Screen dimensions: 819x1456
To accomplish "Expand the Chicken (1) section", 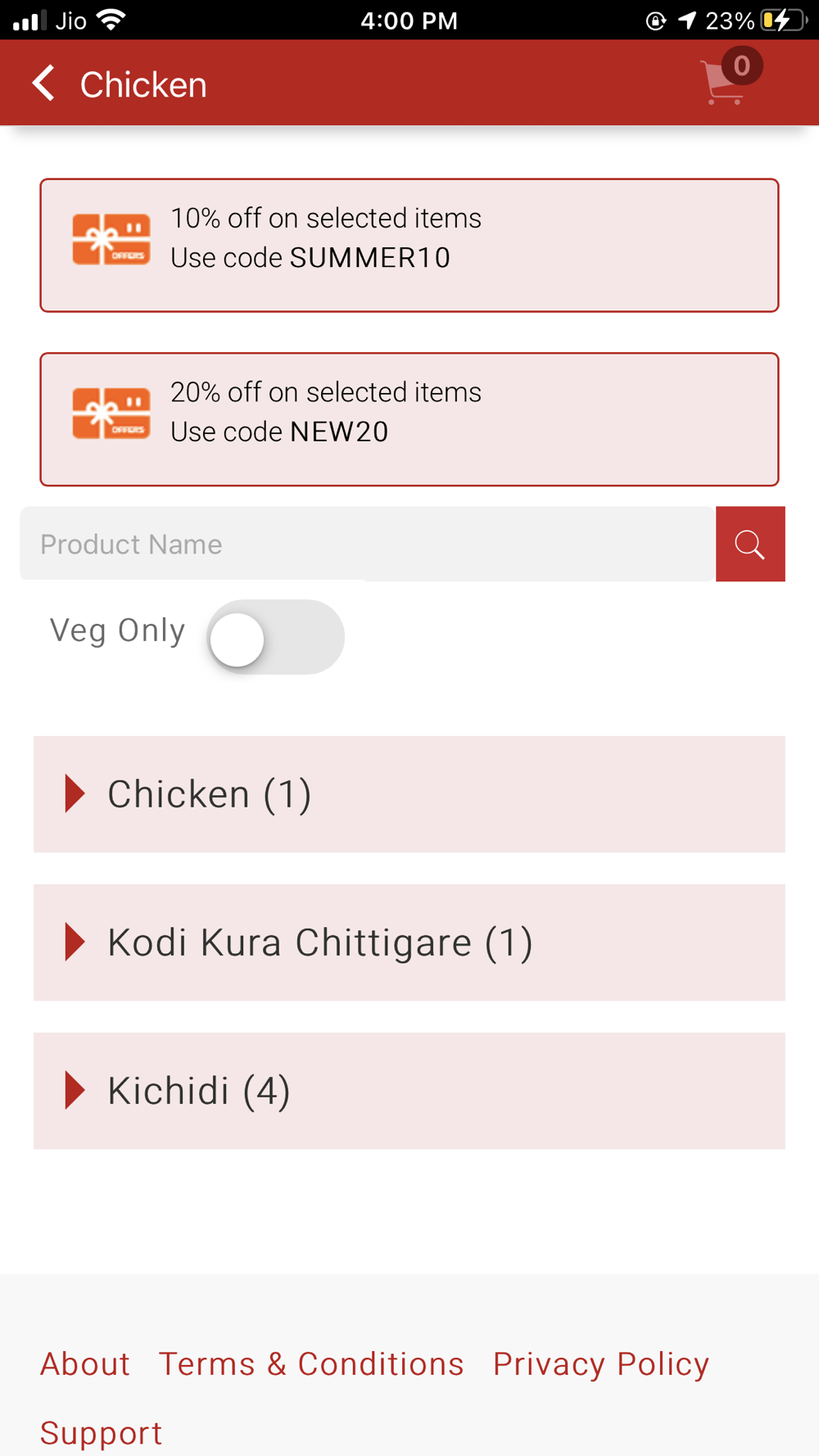I will click(x=409, y=794).
